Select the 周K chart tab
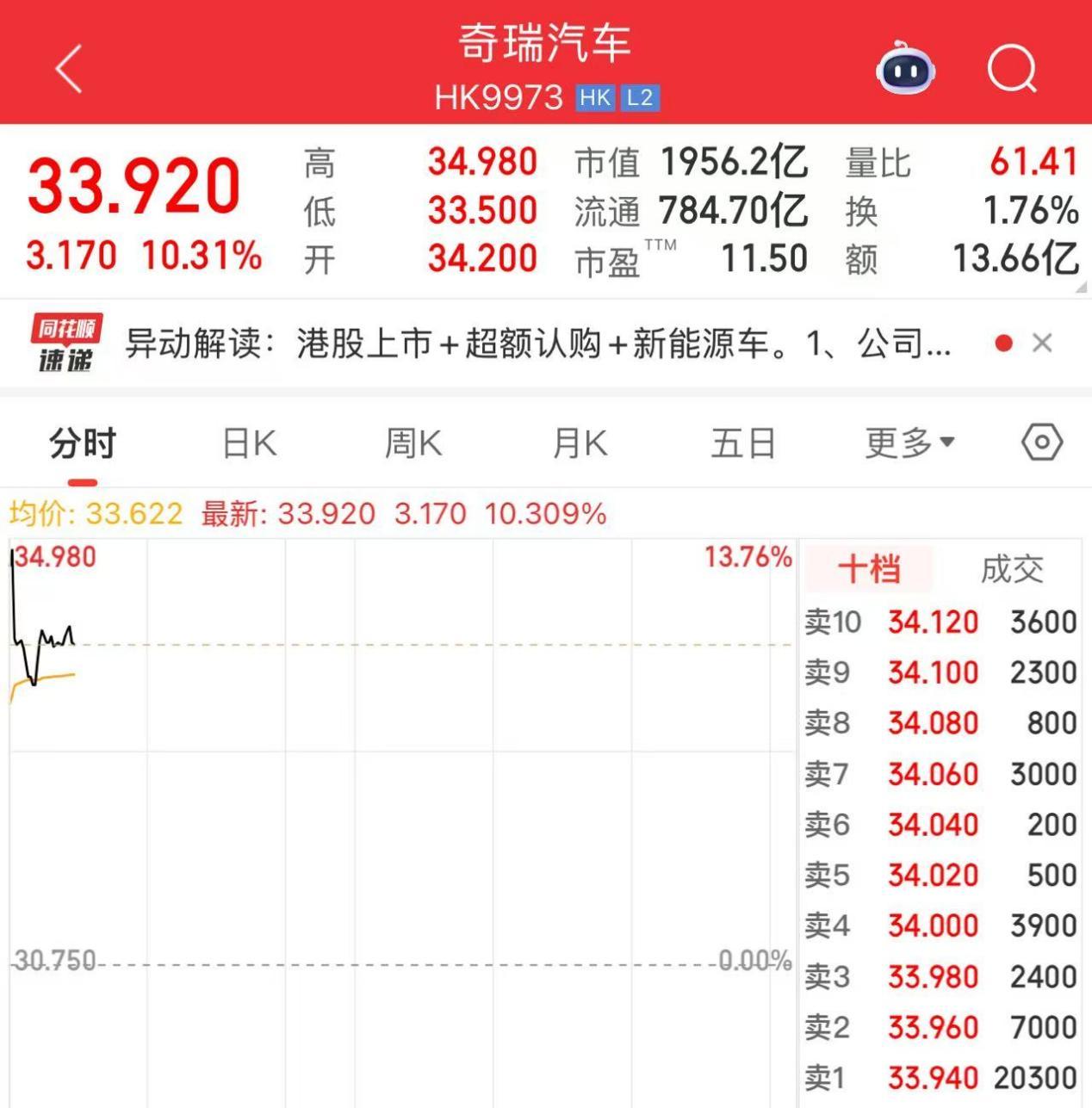 click(x=413, y=444)
